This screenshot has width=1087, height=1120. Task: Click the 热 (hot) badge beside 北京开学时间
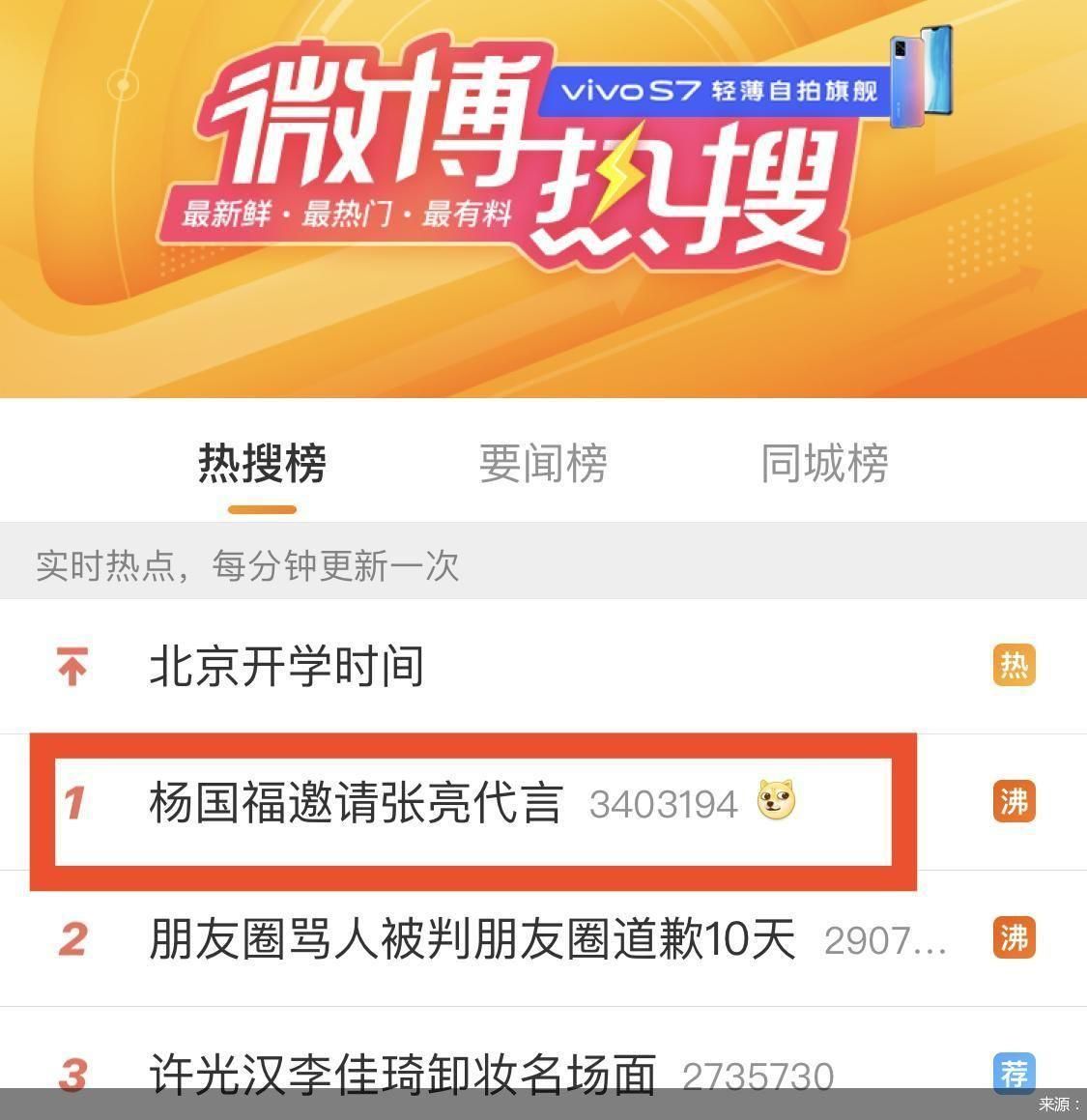click(1014, 665)
